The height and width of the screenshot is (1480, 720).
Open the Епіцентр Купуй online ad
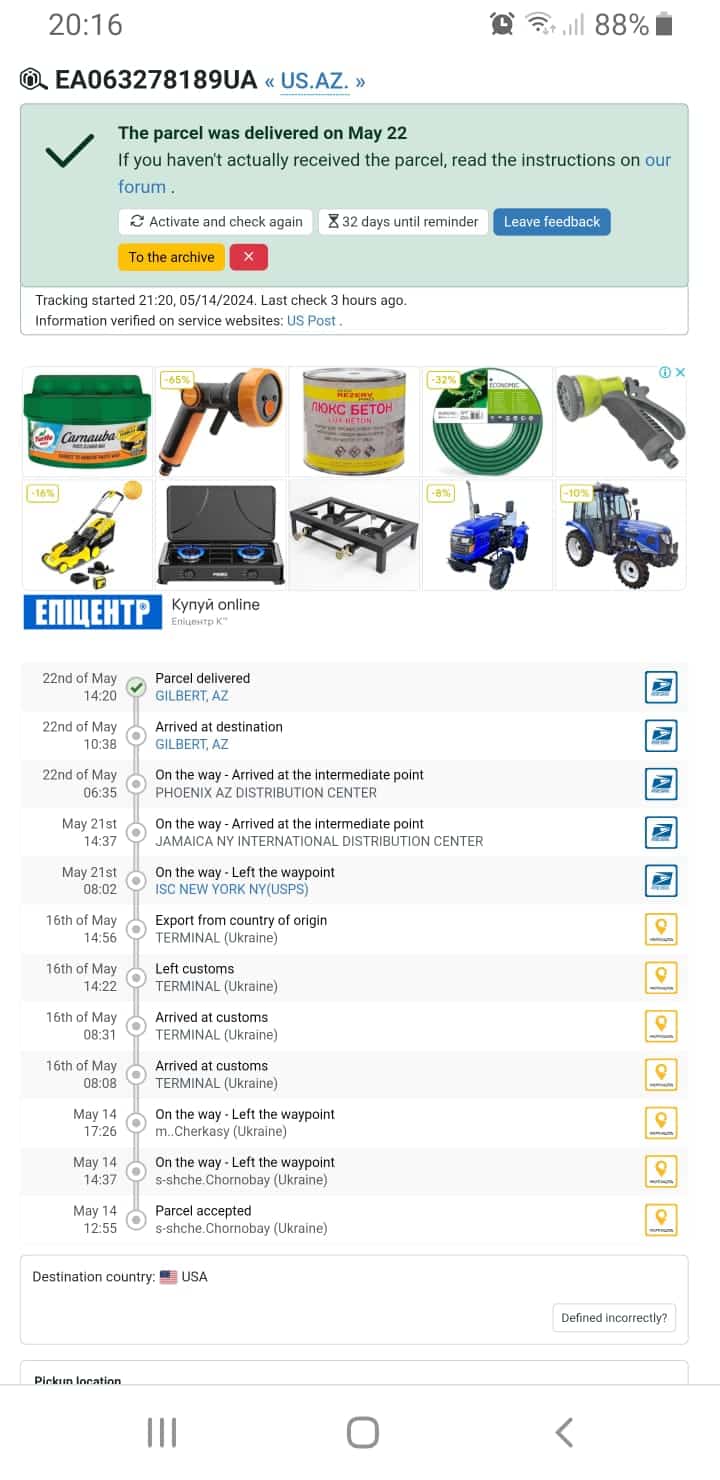pyautogui.click(x=140, y=611)
